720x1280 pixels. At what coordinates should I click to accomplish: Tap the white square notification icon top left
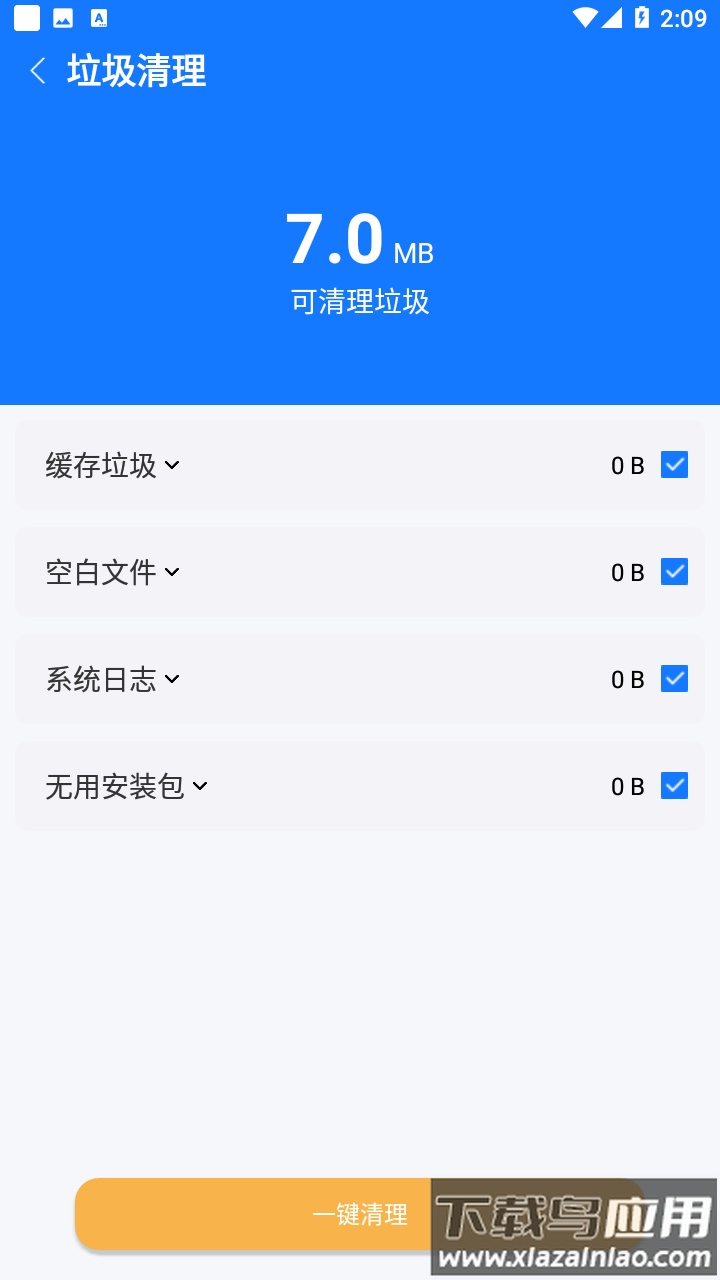[x=26, y=17]
